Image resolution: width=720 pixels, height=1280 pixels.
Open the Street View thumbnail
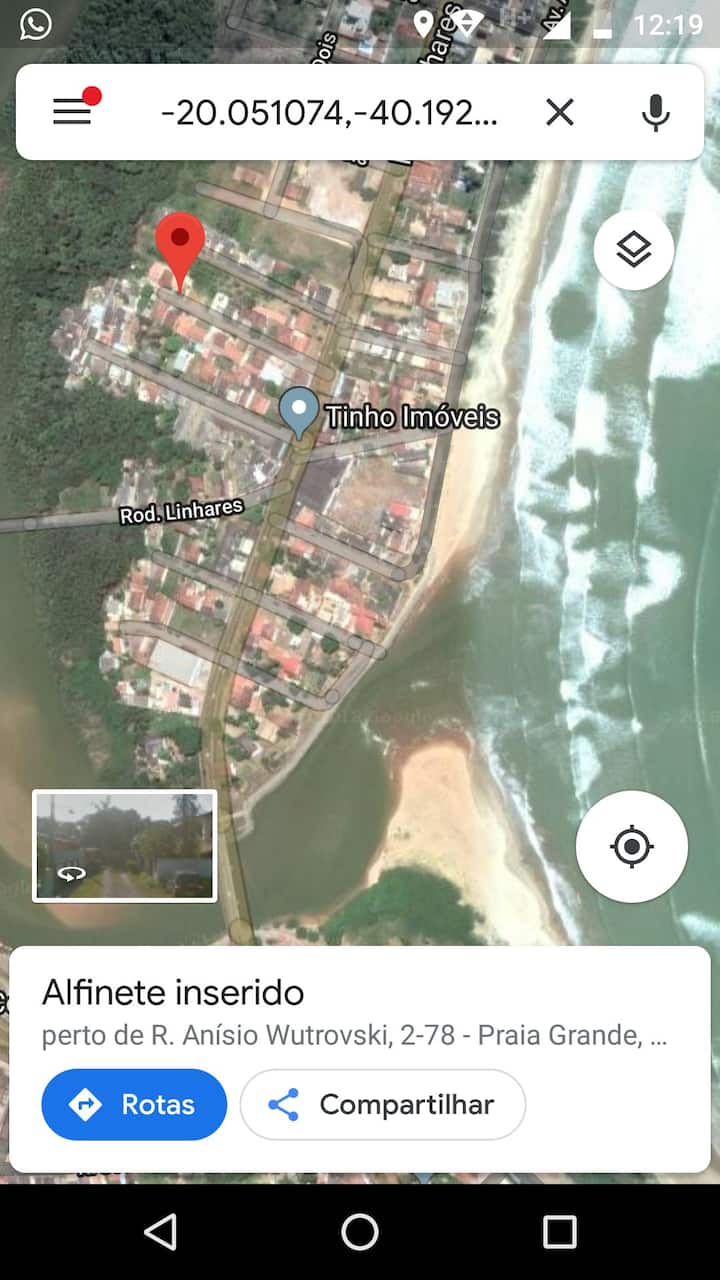[125, 846]
